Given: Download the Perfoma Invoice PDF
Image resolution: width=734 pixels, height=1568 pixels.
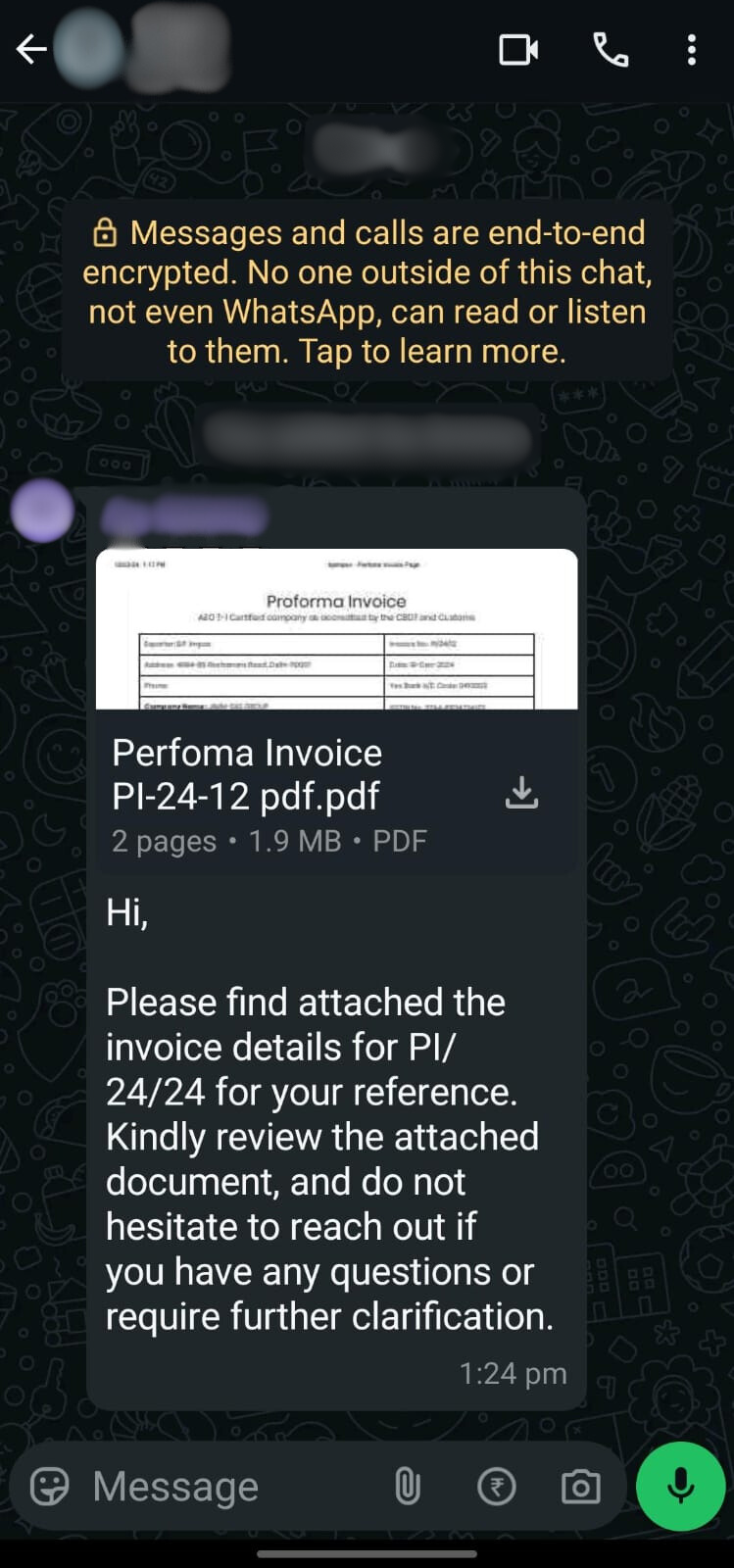Looking at the screenshot, I should click(522, 793).
